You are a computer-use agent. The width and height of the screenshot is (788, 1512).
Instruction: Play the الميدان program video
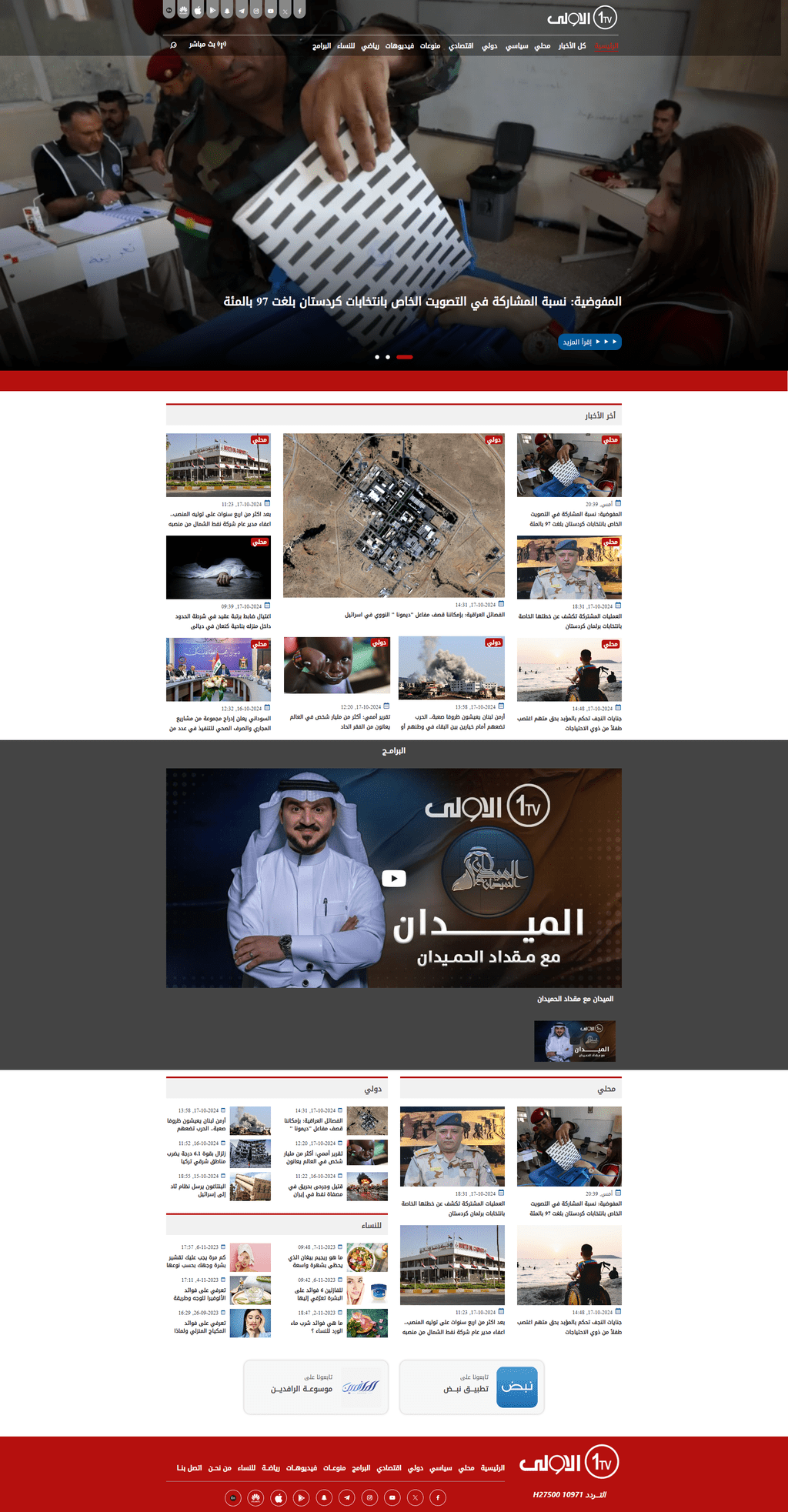click(x=394, y=878)
